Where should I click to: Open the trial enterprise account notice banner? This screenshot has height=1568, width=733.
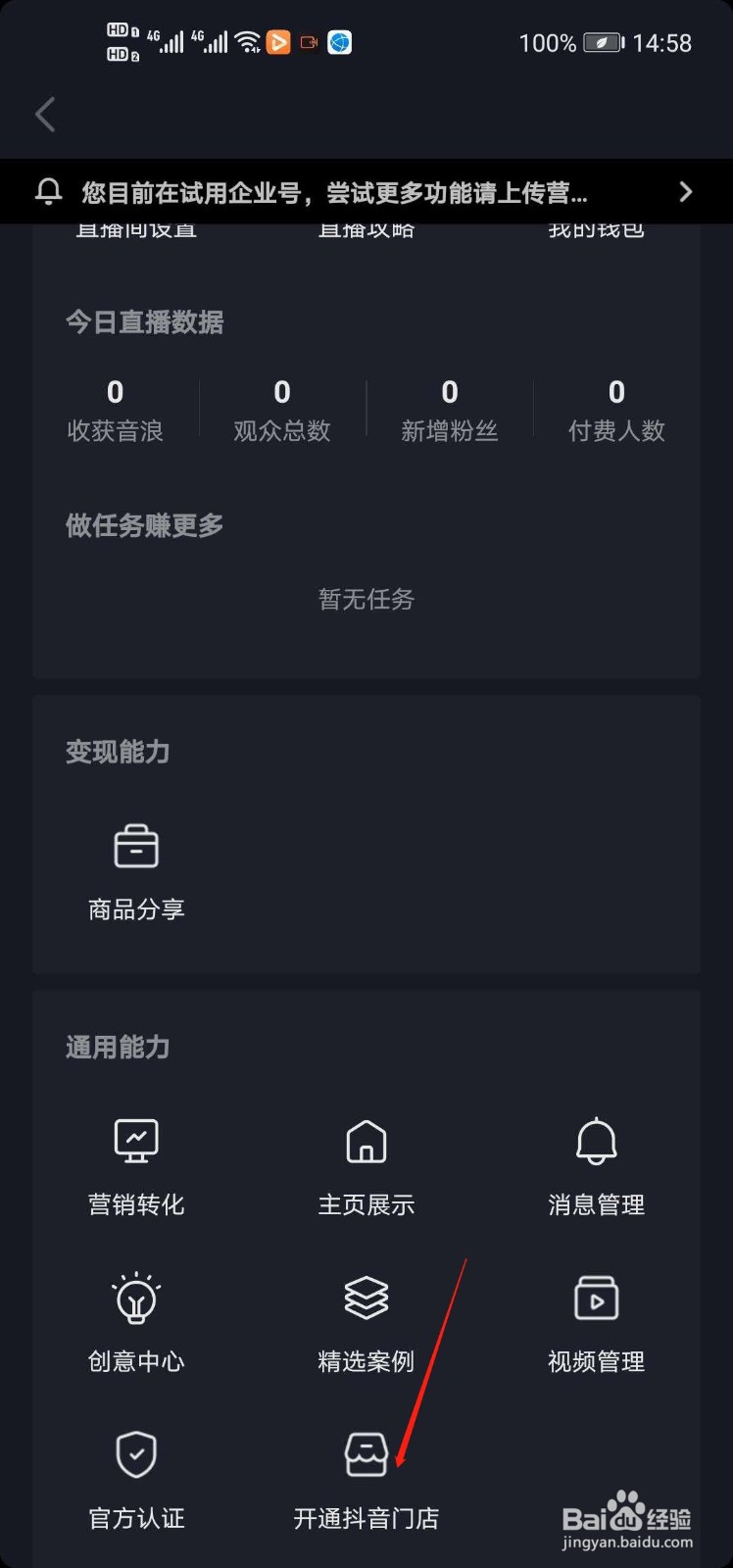tap(366, 192)
